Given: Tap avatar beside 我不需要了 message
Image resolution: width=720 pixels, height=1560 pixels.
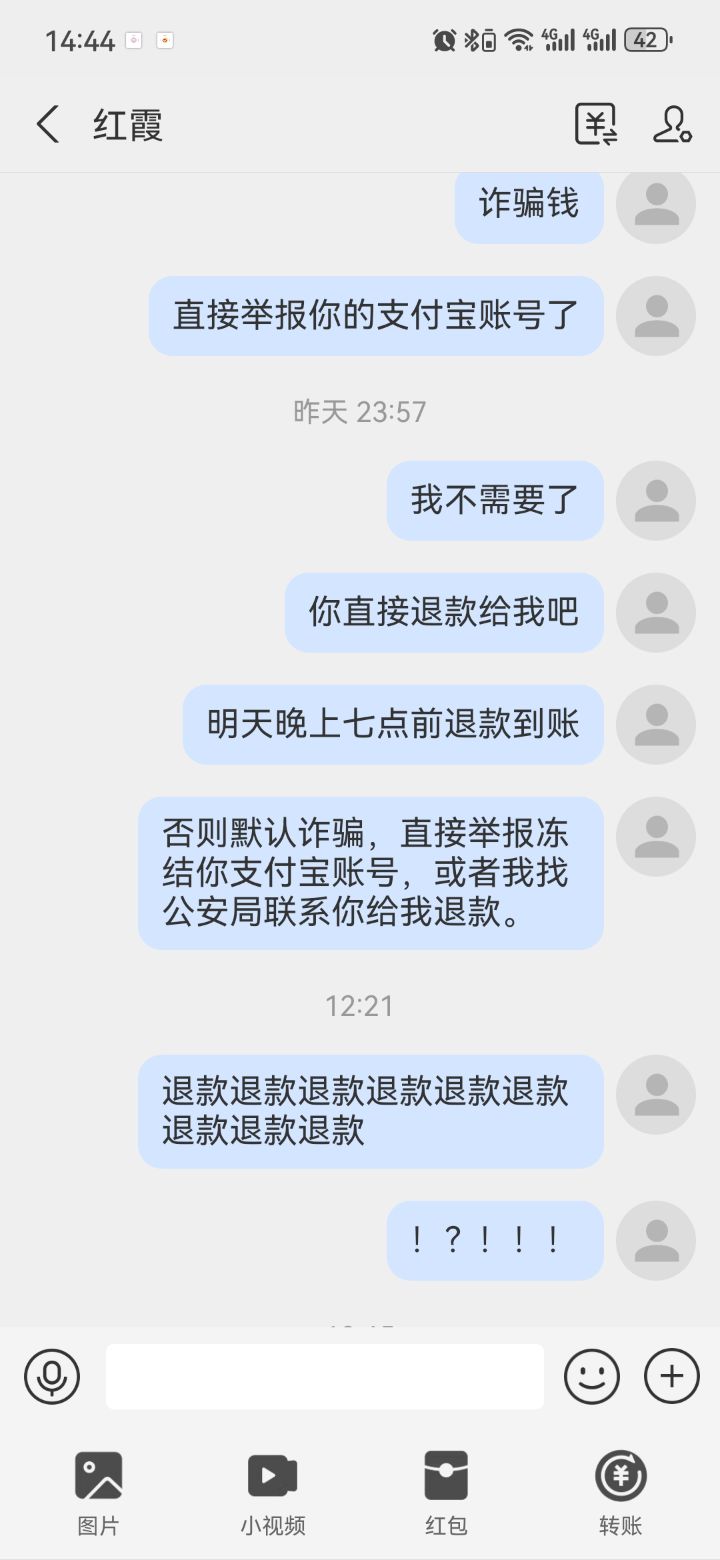Looking at the screenshot, I should 656,500.
